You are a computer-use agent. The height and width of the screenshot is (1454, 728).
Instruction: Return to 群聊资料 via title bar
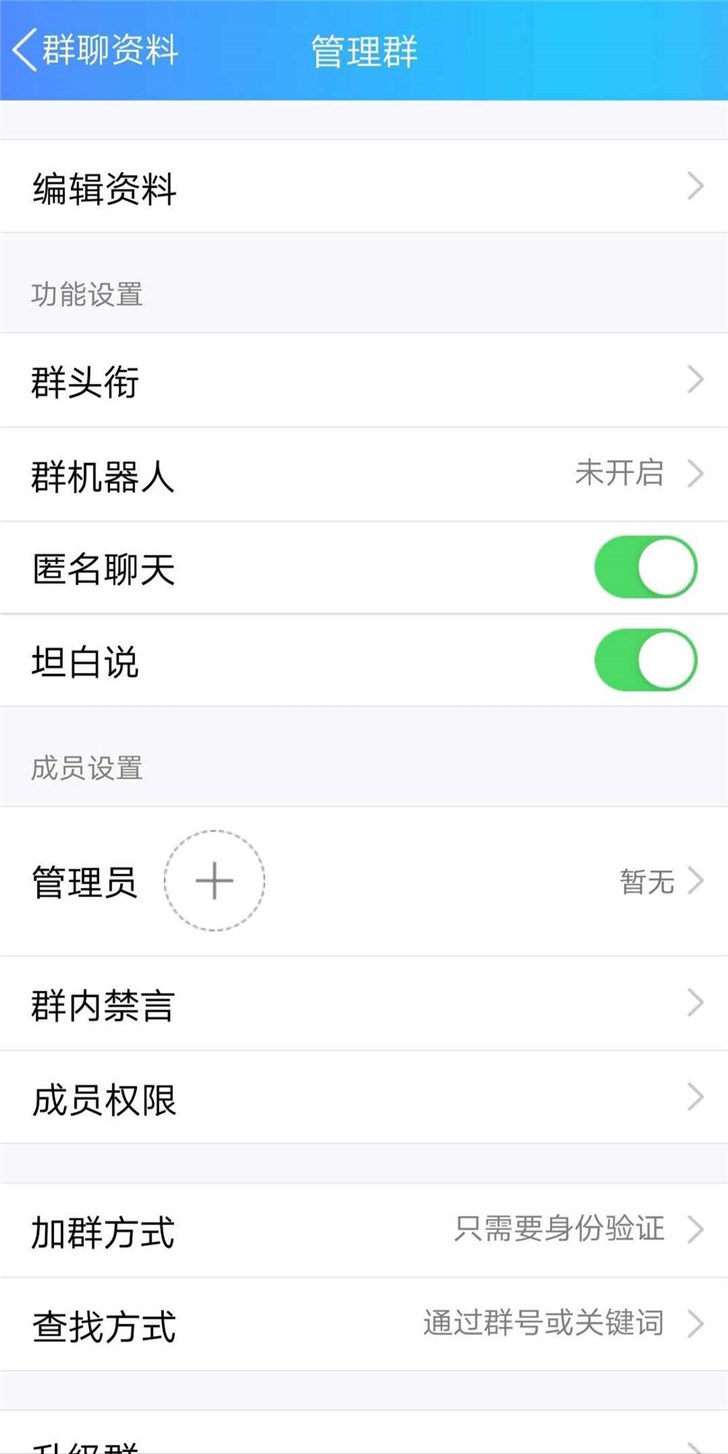coord(105,48)
